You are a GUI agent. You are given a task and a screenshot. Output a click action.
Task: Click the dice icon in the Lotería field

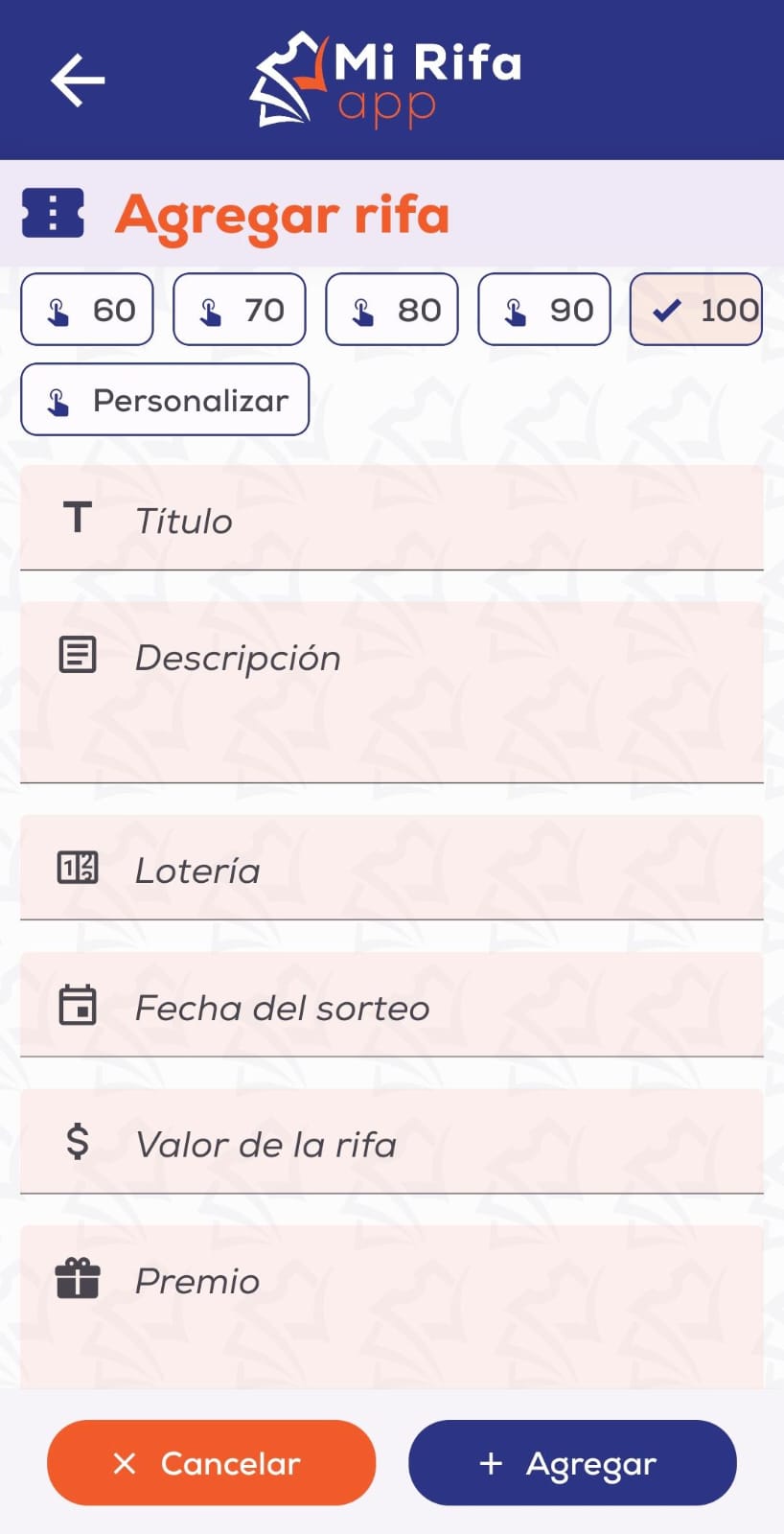[x=77, y=868]
